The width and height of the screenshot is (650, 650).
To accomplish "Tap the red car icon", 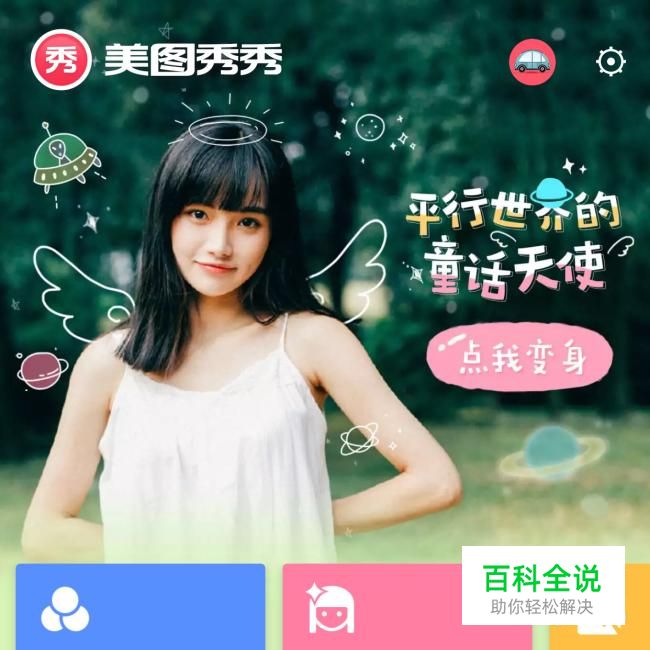I will (532, 62).
